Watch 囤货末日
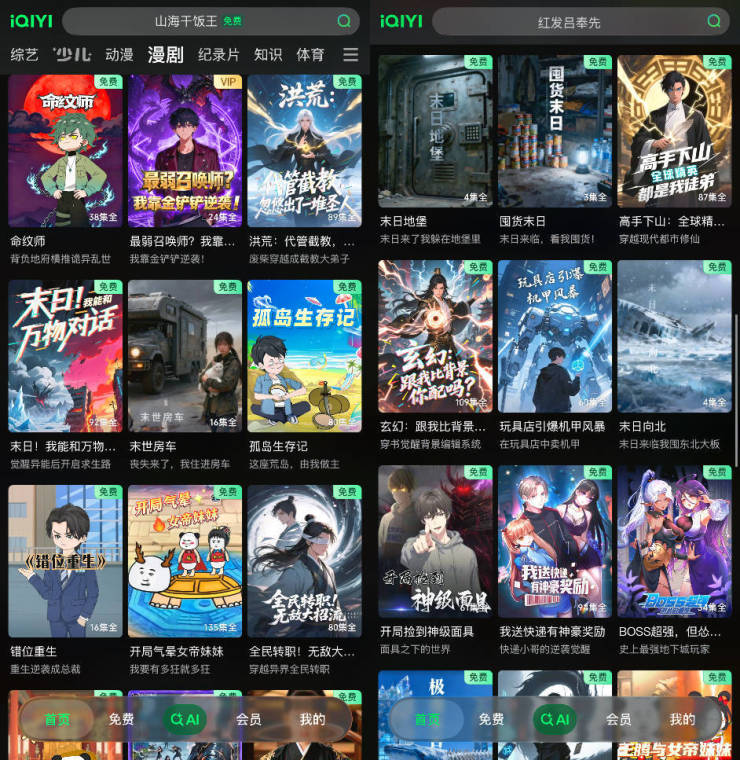The width and height of the screenshot is (740, 760). tap(555, 130)
